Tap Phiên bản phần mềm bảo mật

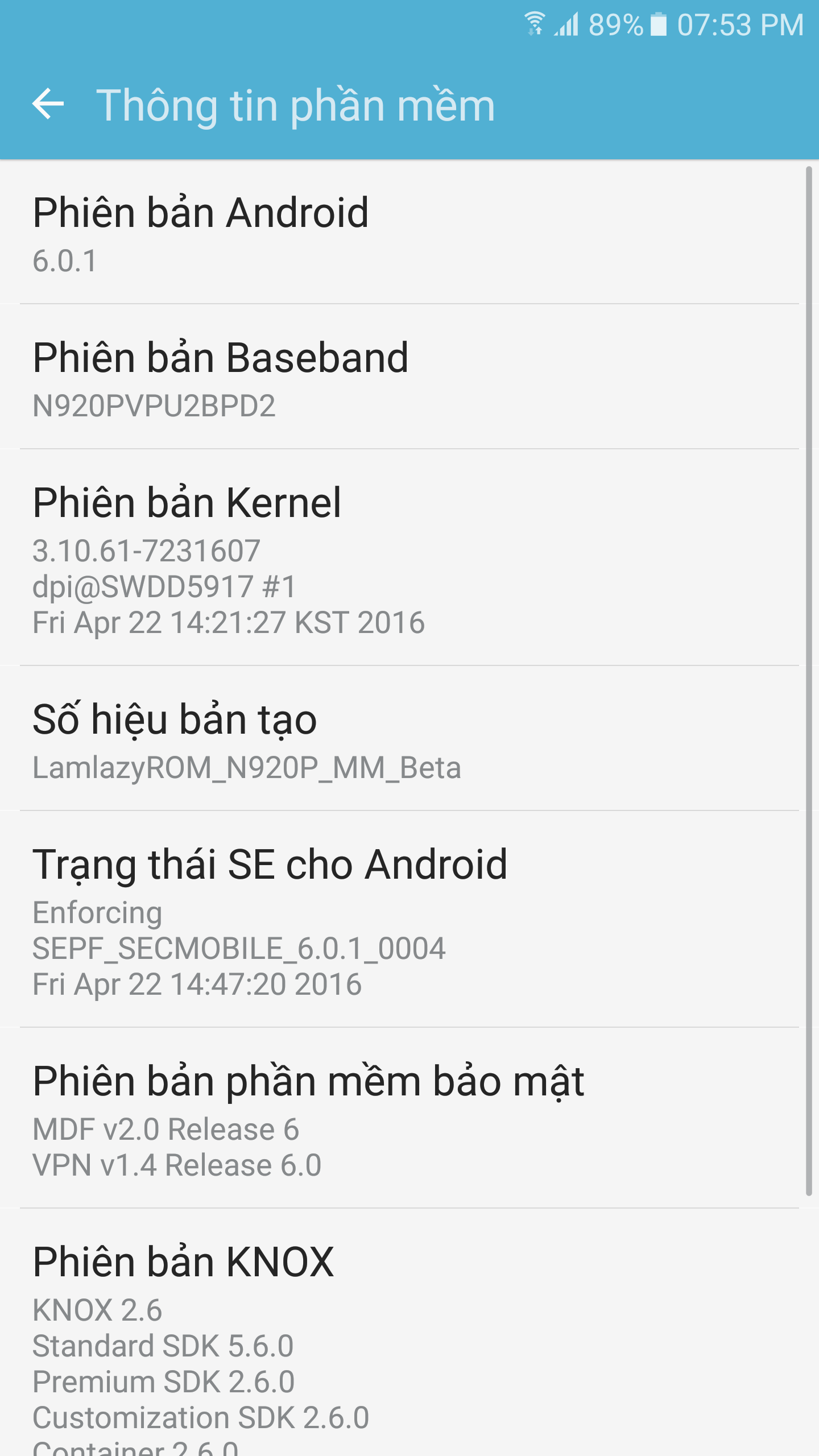(409, 1118)
